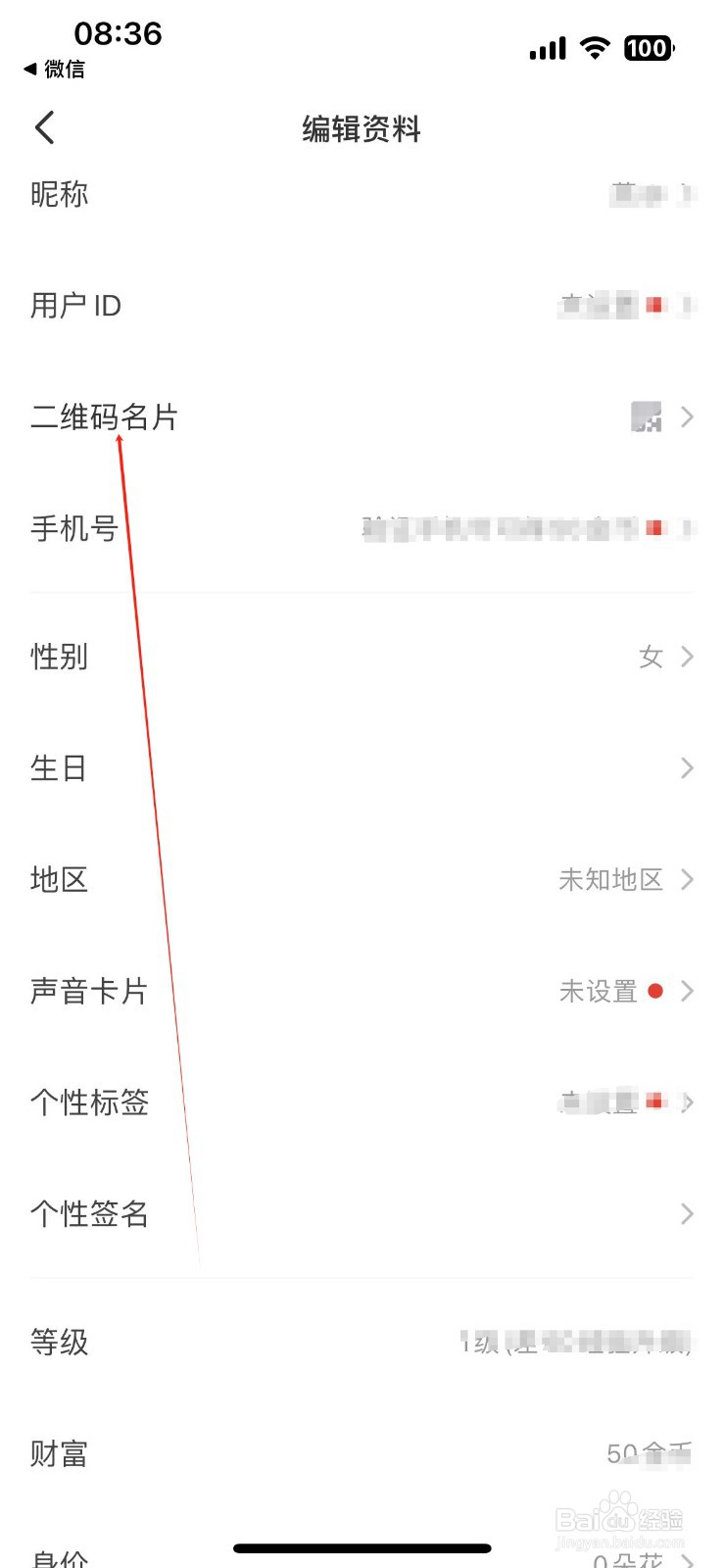
Task: Tap 声音卡片 to set voice card
Action: point(89,991)
